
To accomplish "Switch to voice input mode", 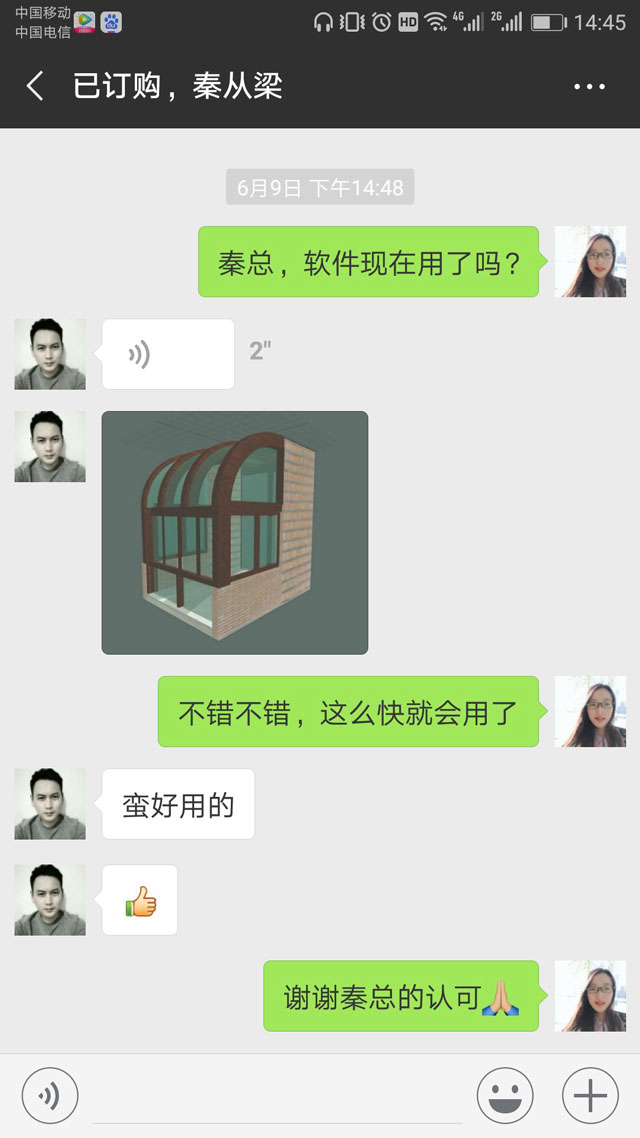I will (x=50, y=1096).
